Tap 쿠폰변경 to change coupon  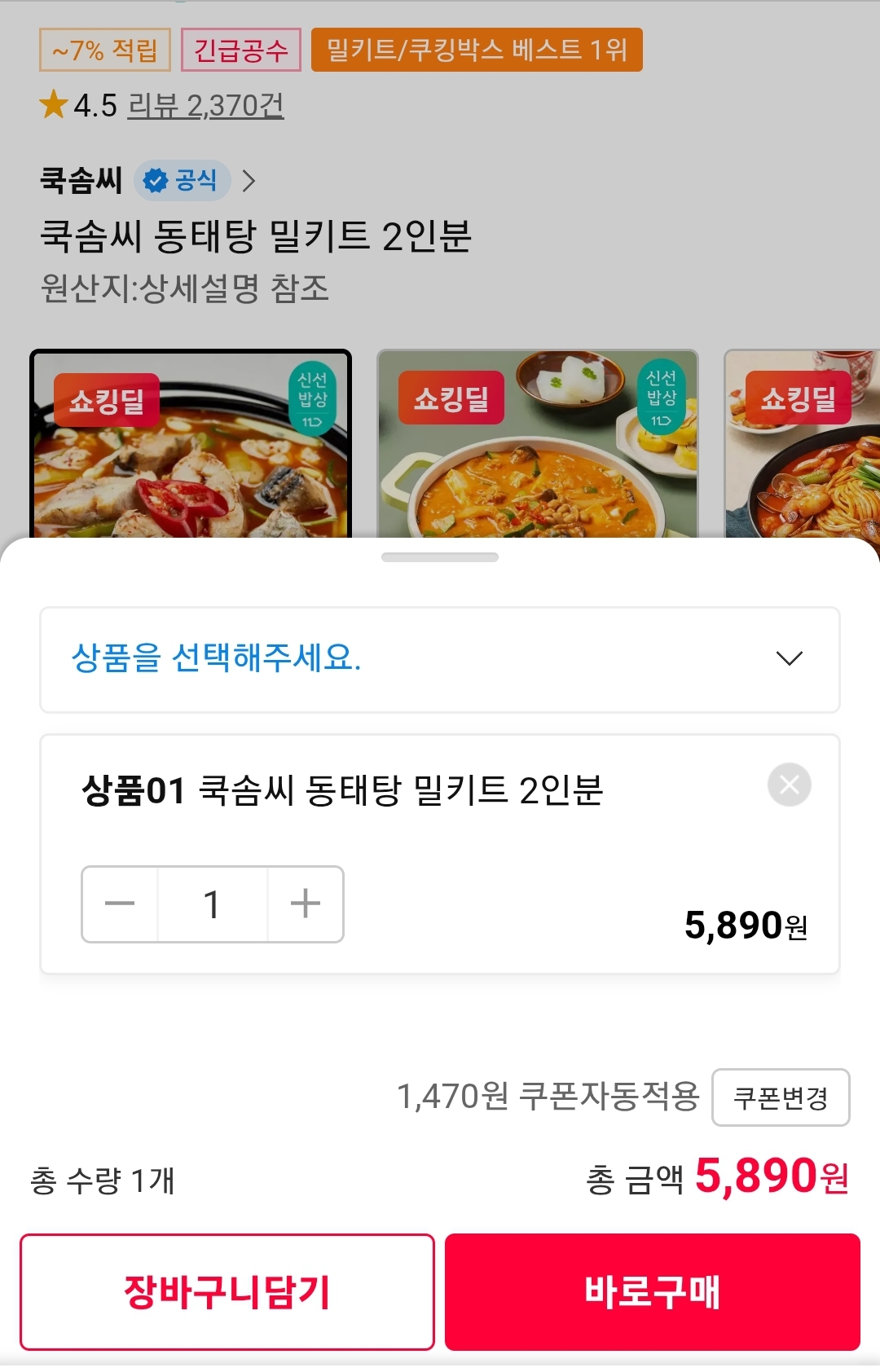click(780, 1097)
